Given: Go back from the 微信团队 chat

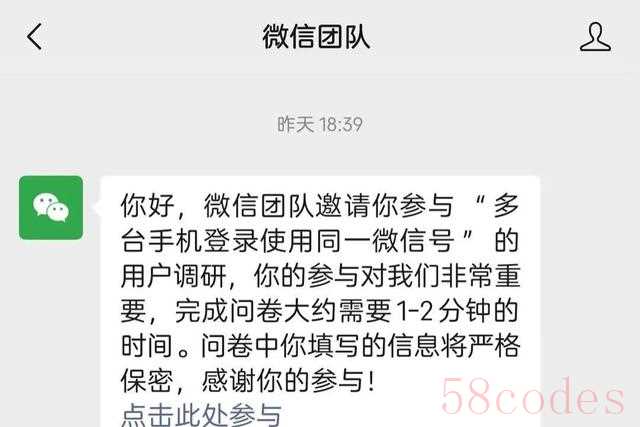Looking at the screenshot, I should pyautogui.click(x=35, y=38).
